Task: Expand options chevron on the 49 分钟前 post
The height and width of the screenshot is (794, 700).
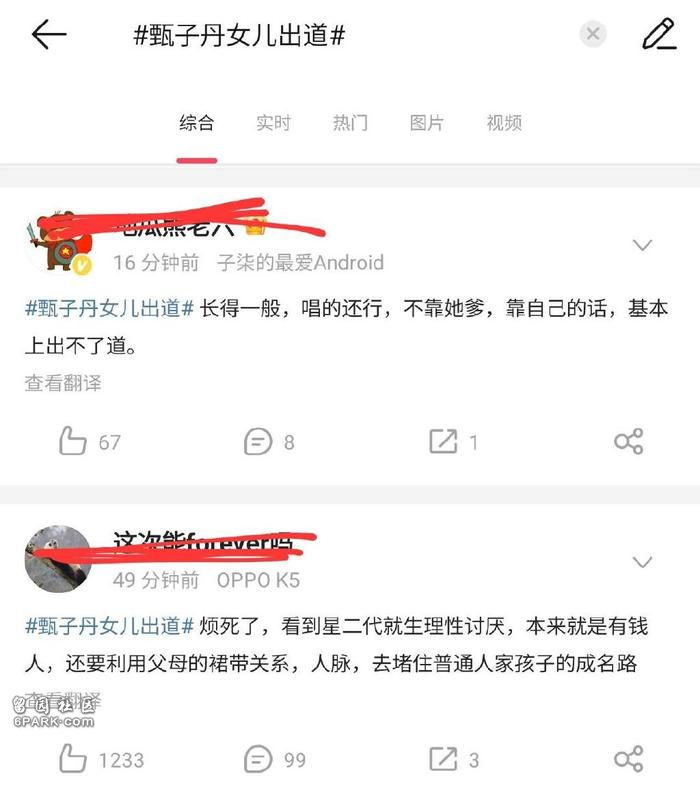Action: click(642, 562)
